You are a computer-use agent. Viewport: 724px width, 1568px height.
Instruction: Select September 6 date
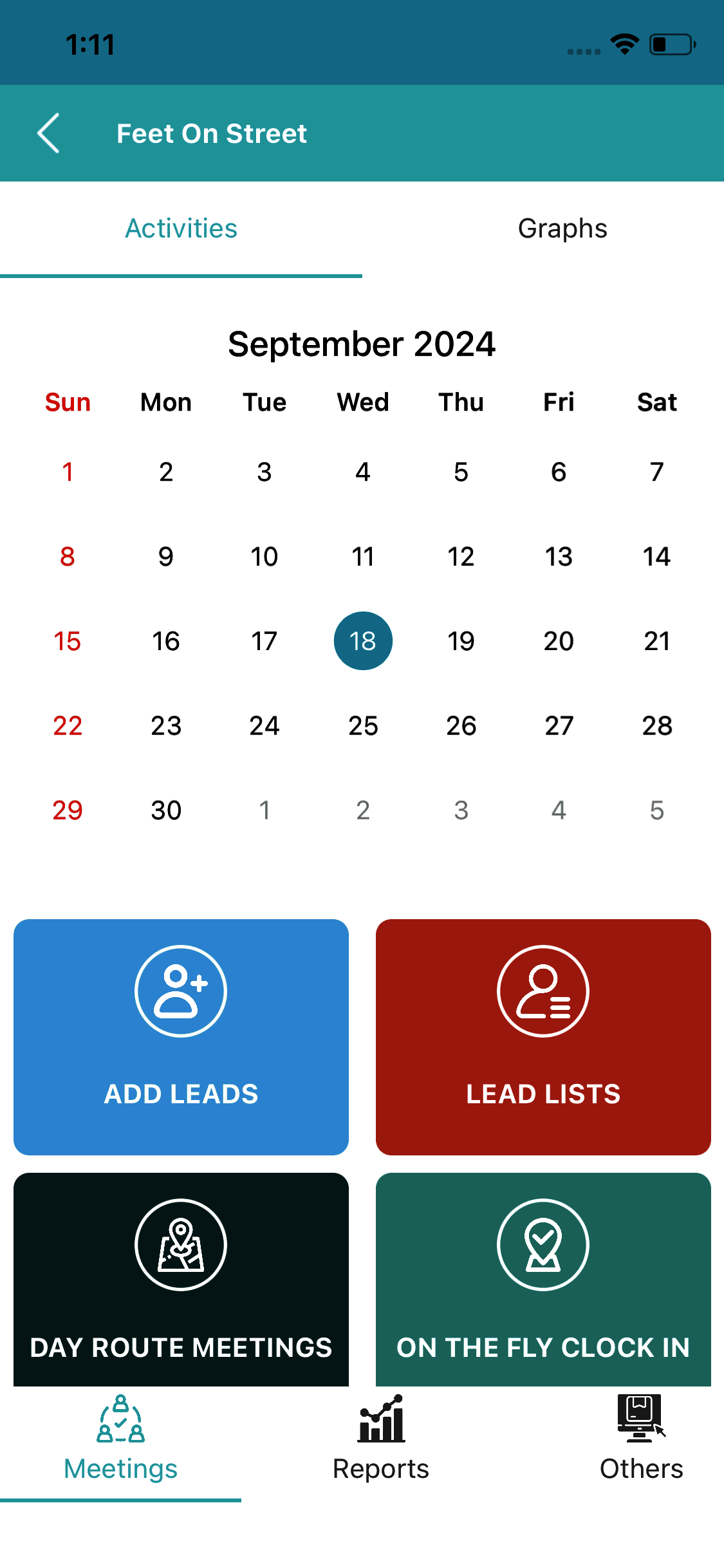[559, 472]
